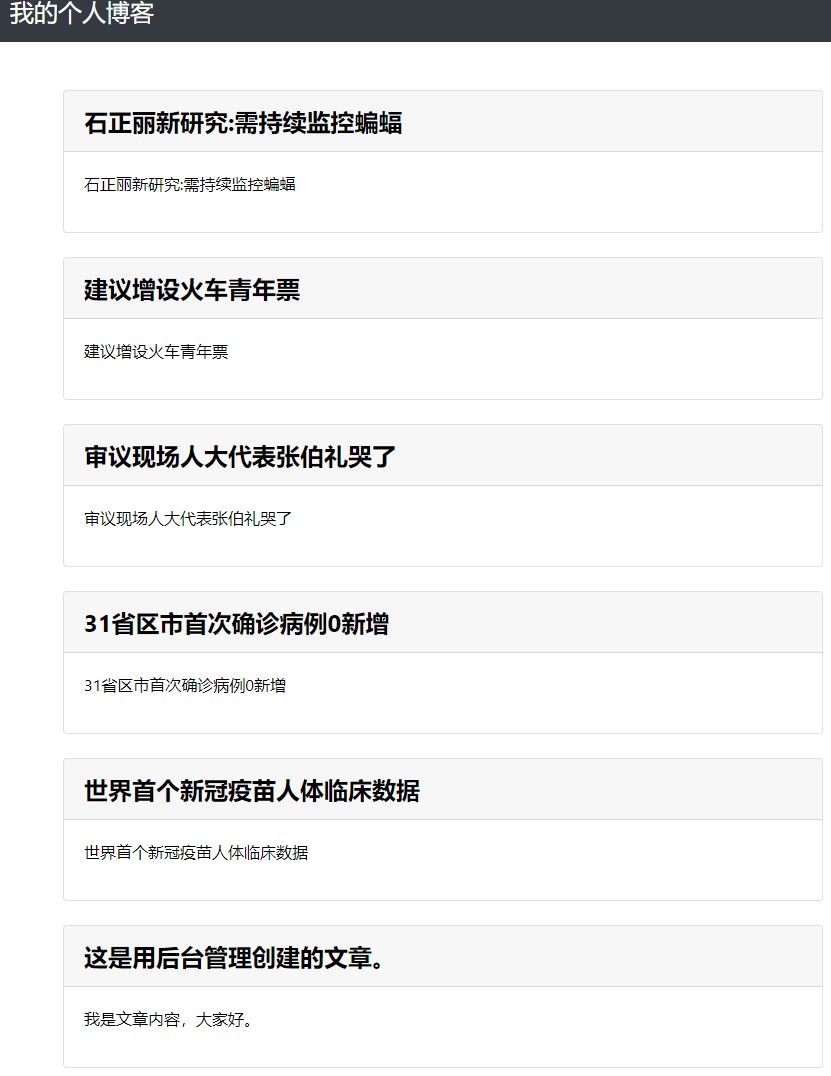Image resolution: width=831 pixels, height=1076 pixels.
Task: Open the article 石正丽新研究:需持续监控蝙蝠
Action: coord(243,123)
